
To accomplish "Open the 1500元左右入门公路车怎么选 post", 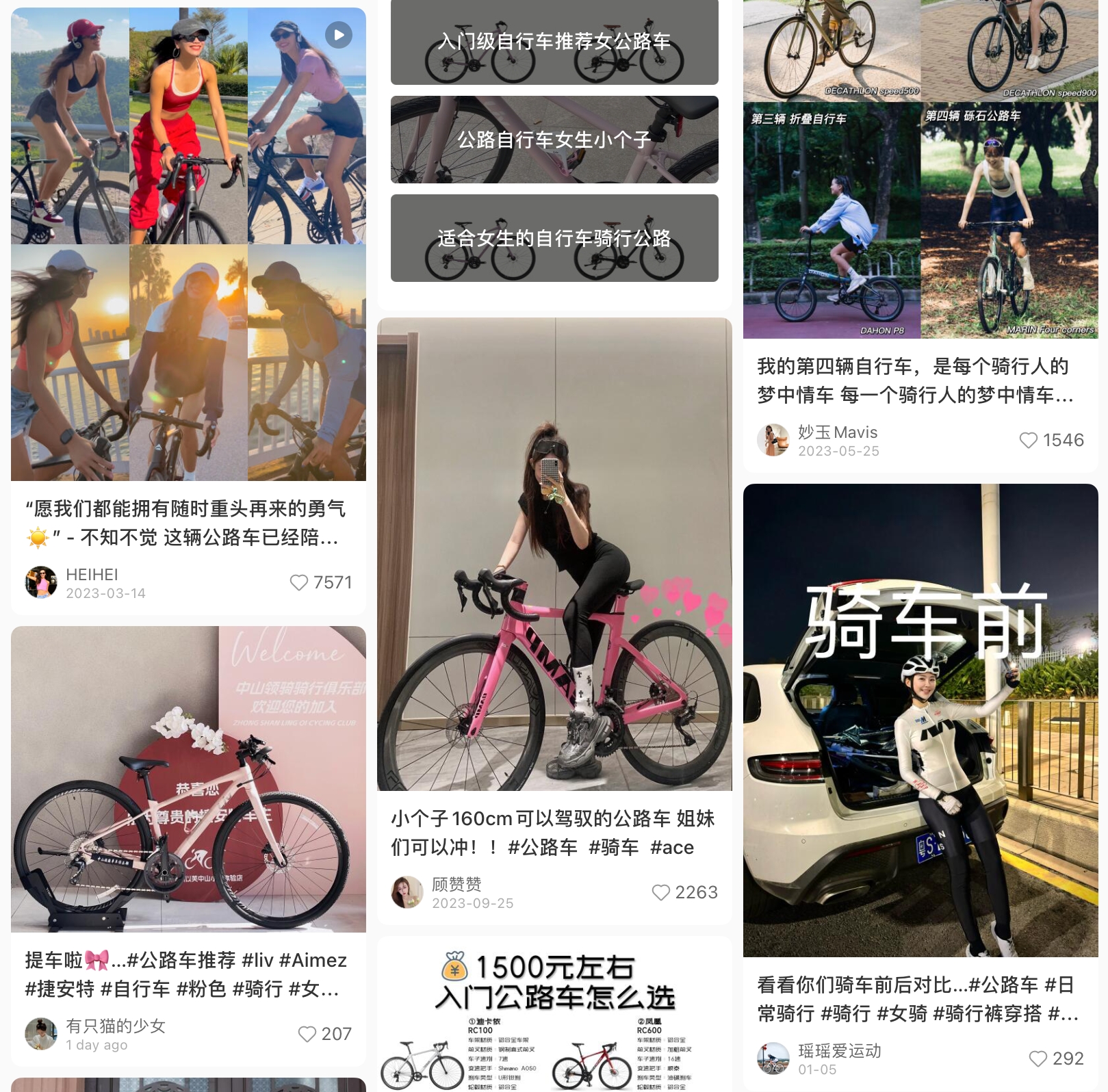I will [x=554, y=1013].
